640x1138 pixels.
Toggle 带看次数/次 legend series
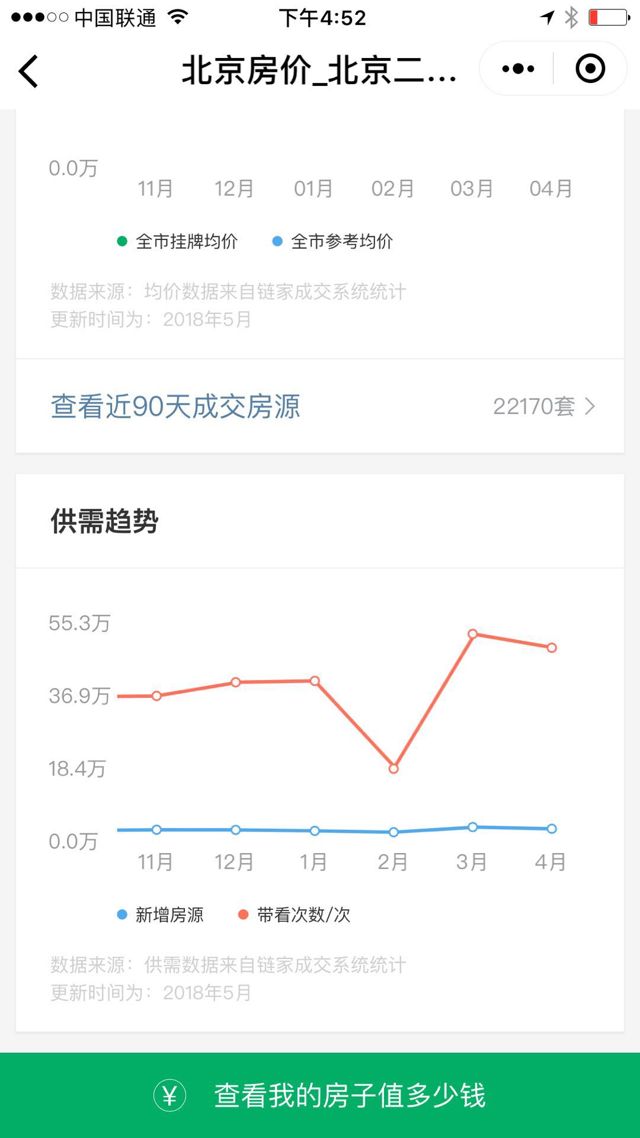(x=294, y=914)
